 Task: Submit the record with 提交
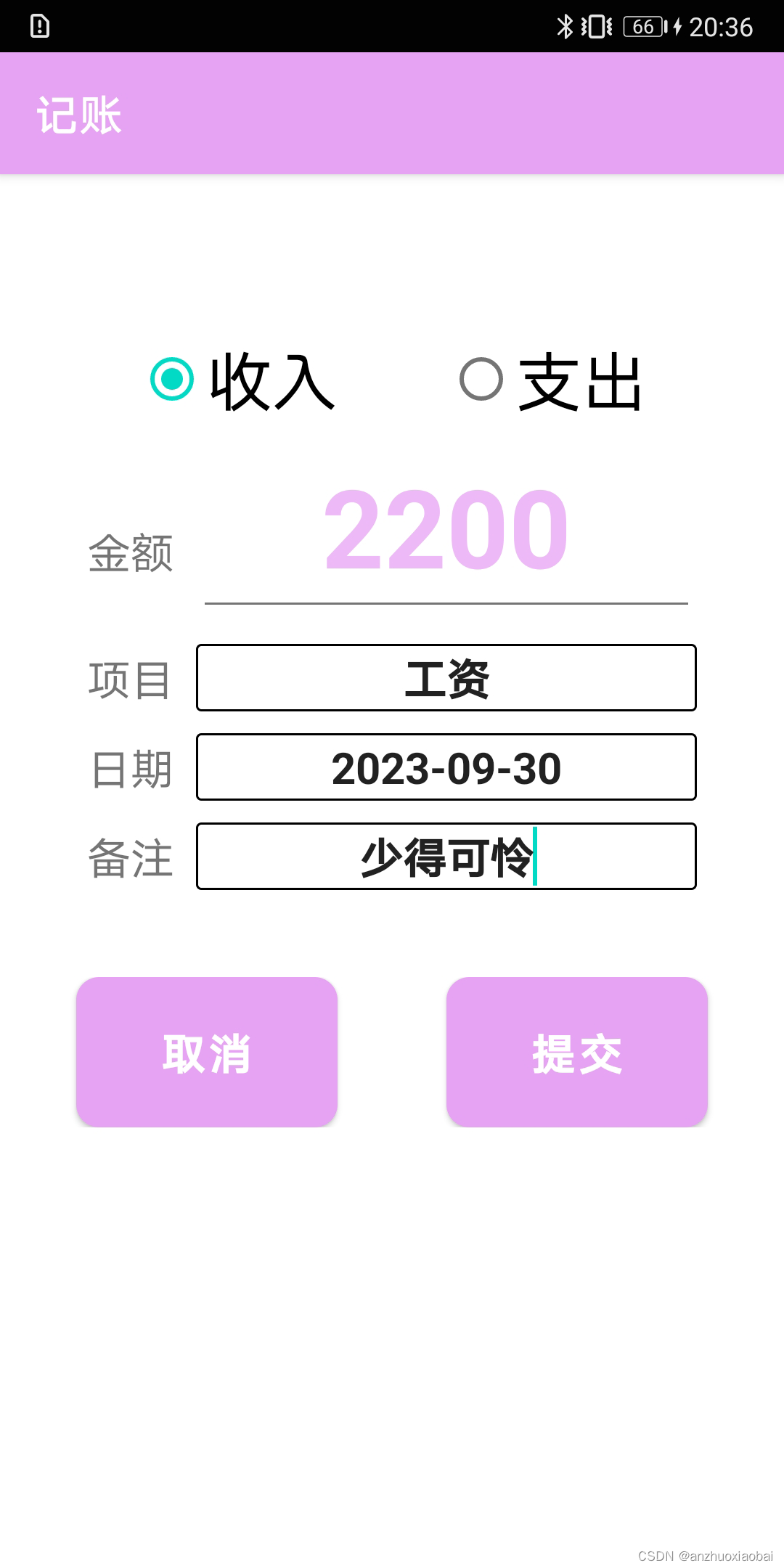point(577,1053)
